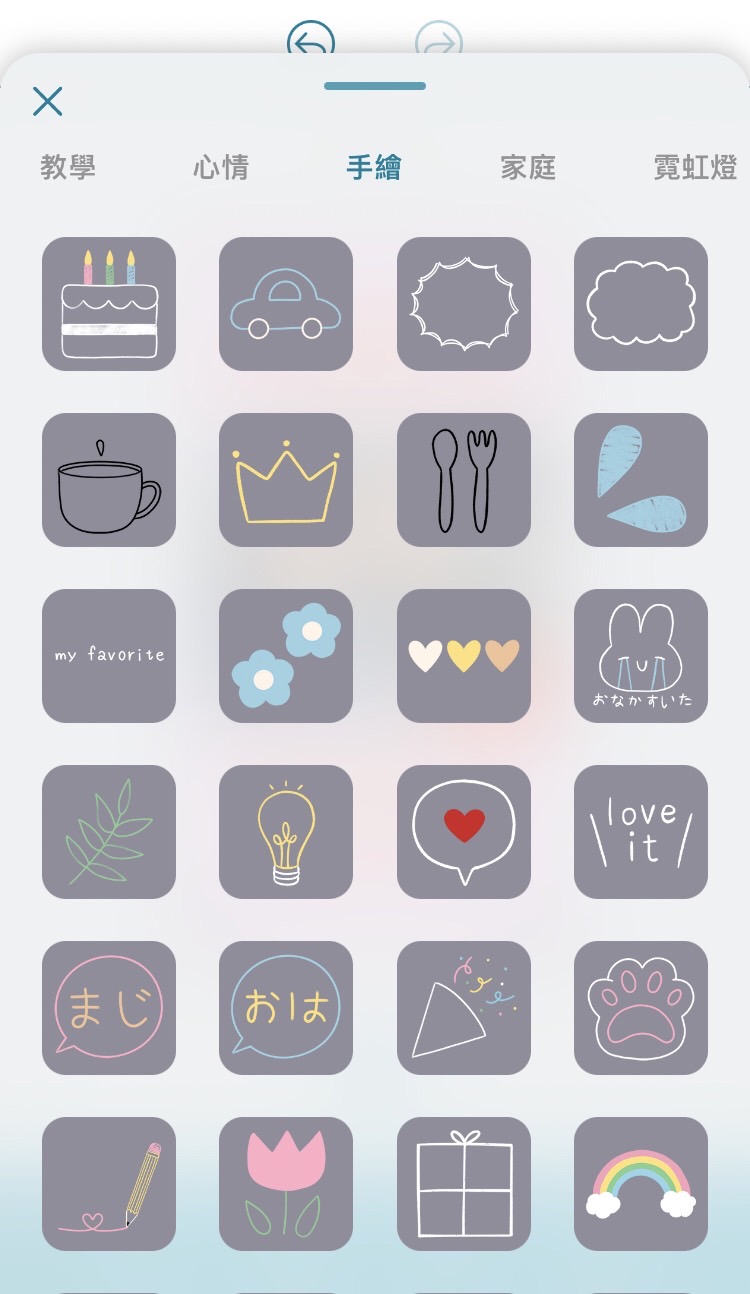
Task: Switch to the 心情 category tab
Action: [221, 167]
